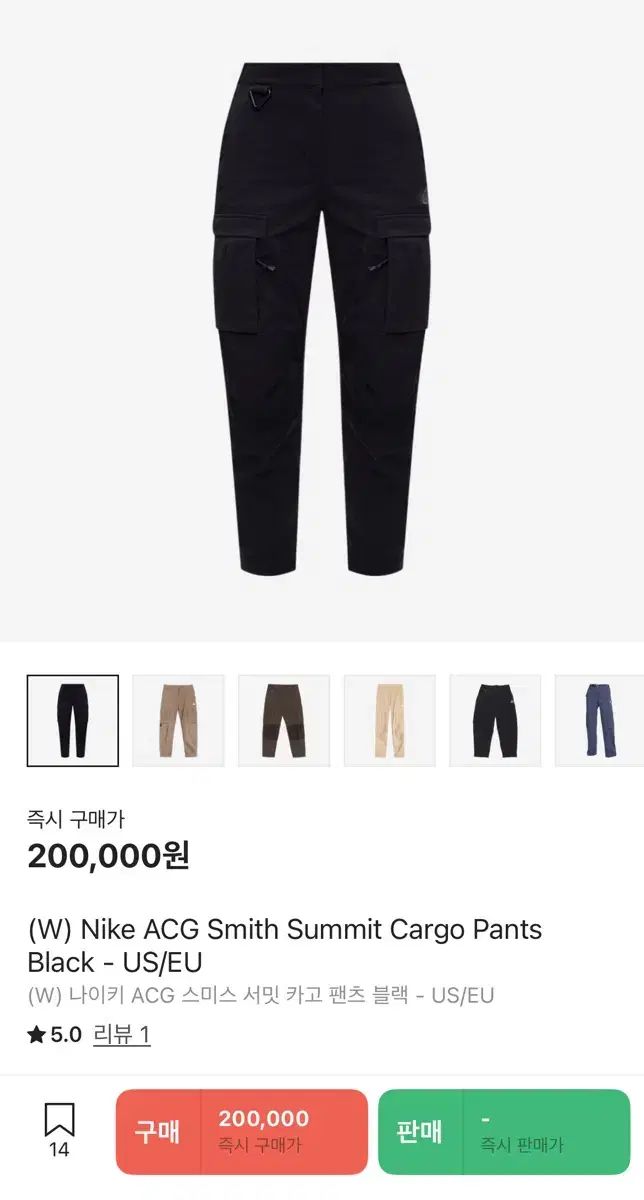The height and width of the screenshot is (1200, 644).
Task: Open the large black cargo pants image
Action: click(x=322, y=320)
